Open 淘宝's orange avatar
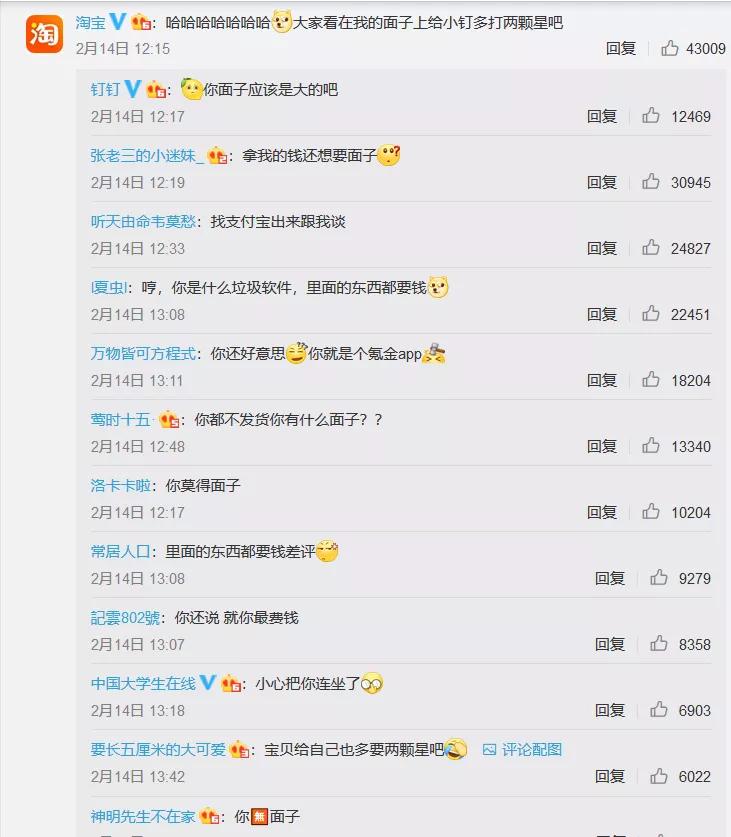The width and height of the screenshot is (731, 837). click(43, 34)
